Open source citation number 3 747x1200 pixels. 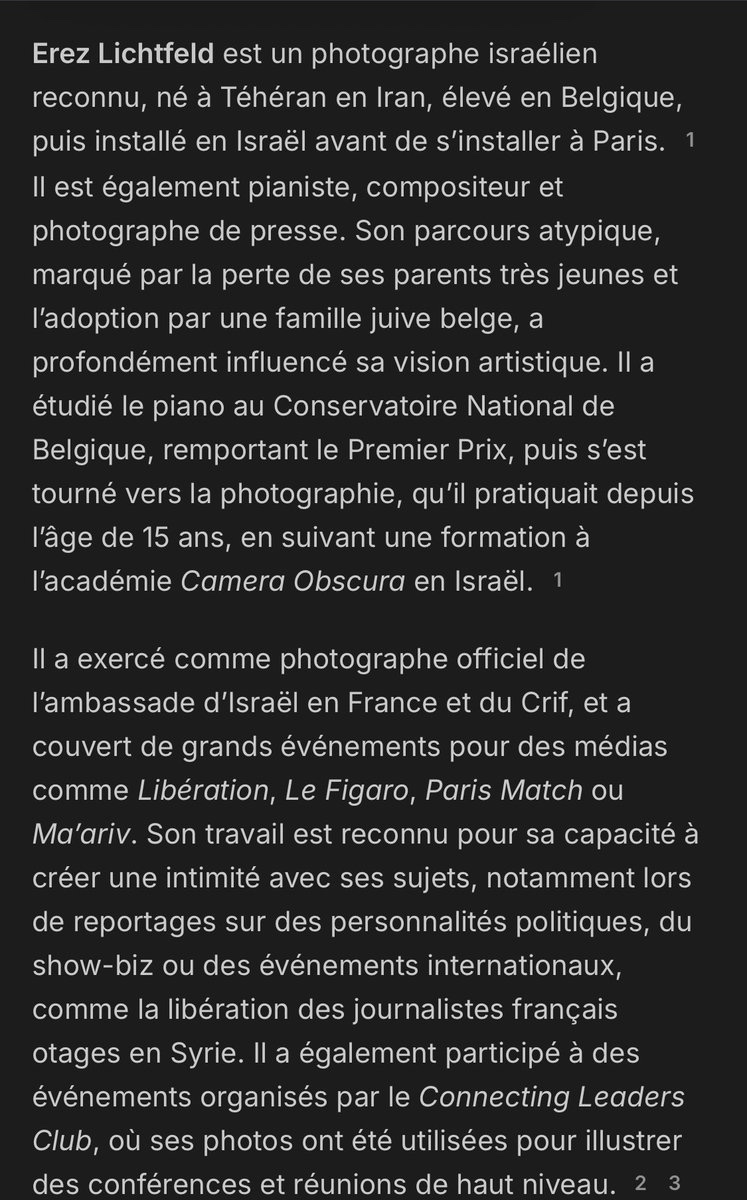[x=675, y=1183]
